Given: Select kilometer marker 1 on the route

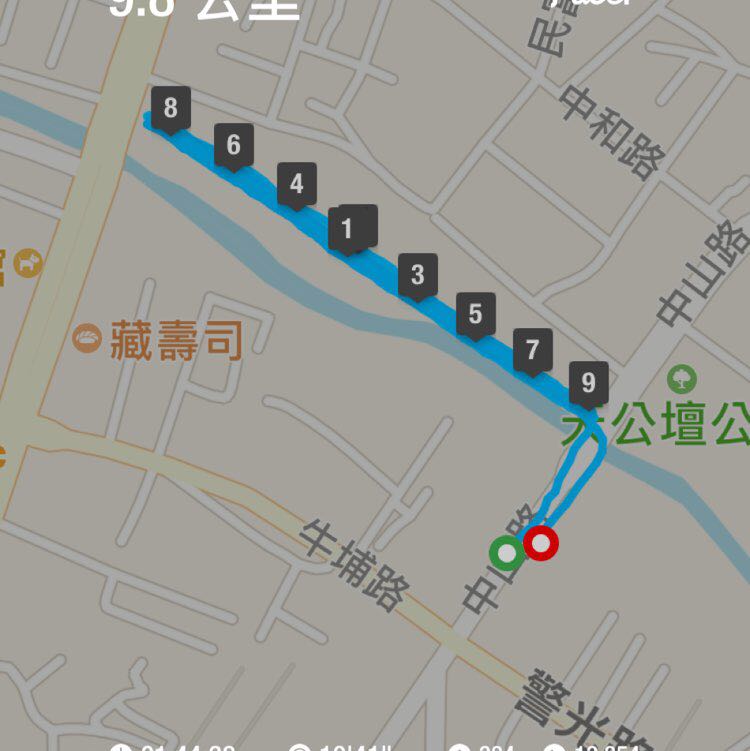Looking at the screenshot, I should pyautogui.click(x=349, y=228).
